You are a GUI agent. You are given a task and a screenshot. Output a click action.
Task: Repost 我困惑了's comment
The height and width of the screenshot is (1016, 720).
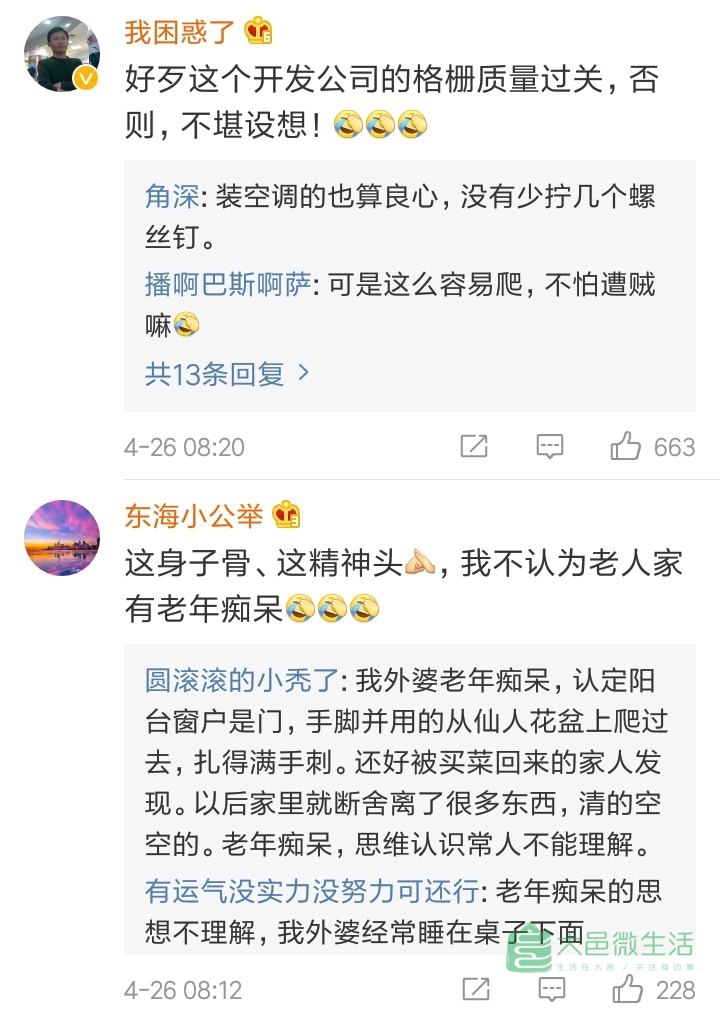474,447
